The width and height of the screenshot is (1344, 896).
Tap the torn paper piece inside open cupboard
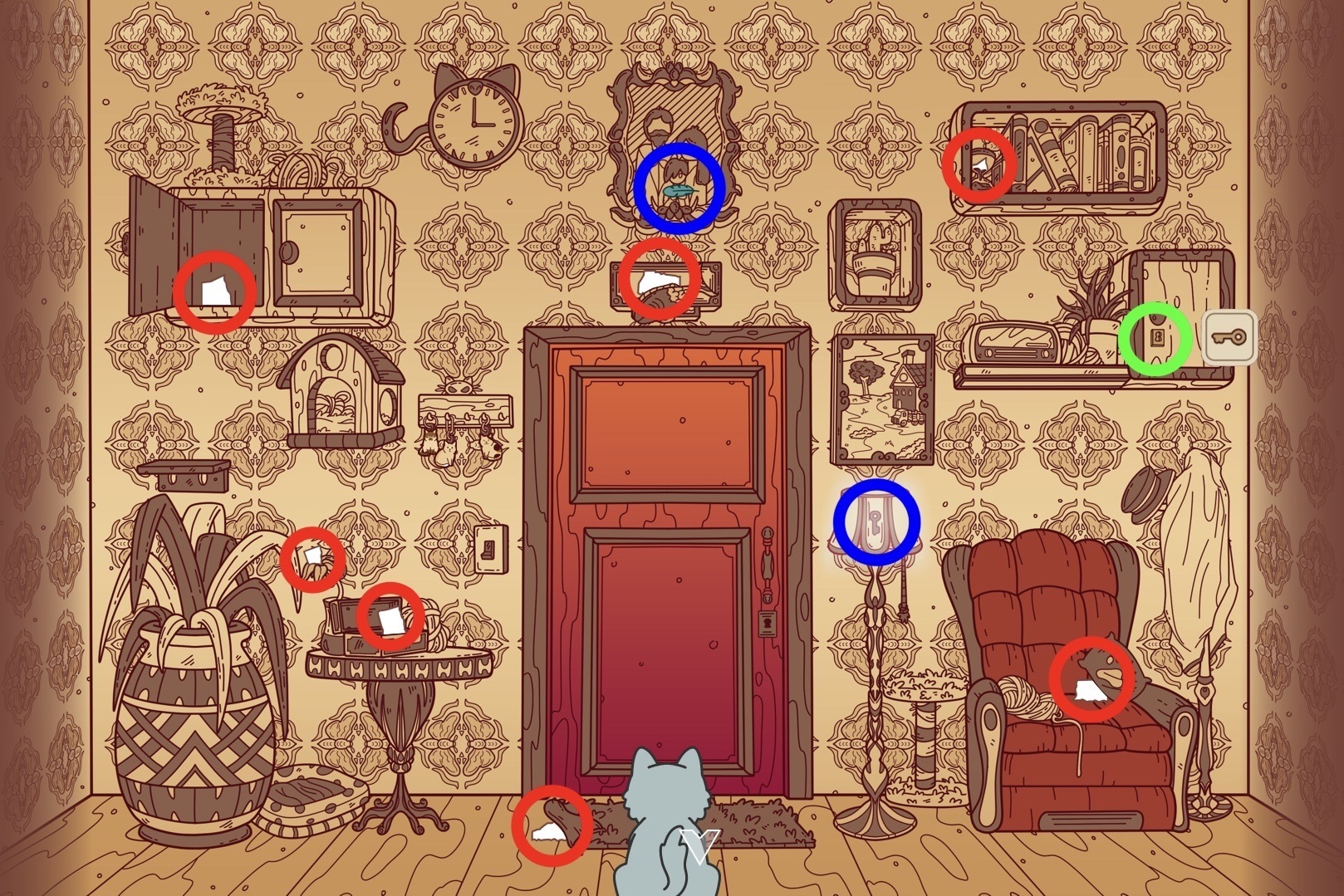[x=214, y=292]
